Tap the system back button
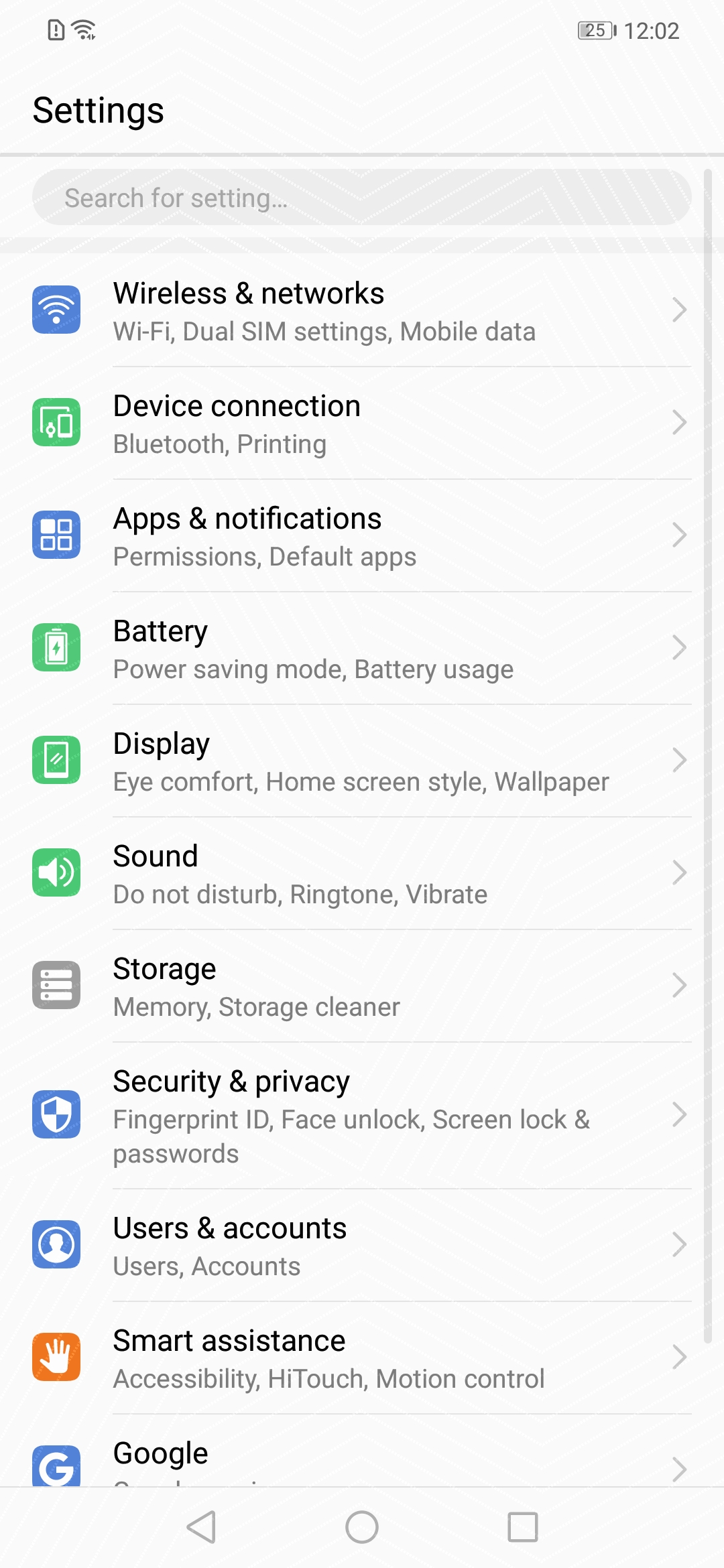Viewport: 724px width, 1568px height. [201, 1527]
